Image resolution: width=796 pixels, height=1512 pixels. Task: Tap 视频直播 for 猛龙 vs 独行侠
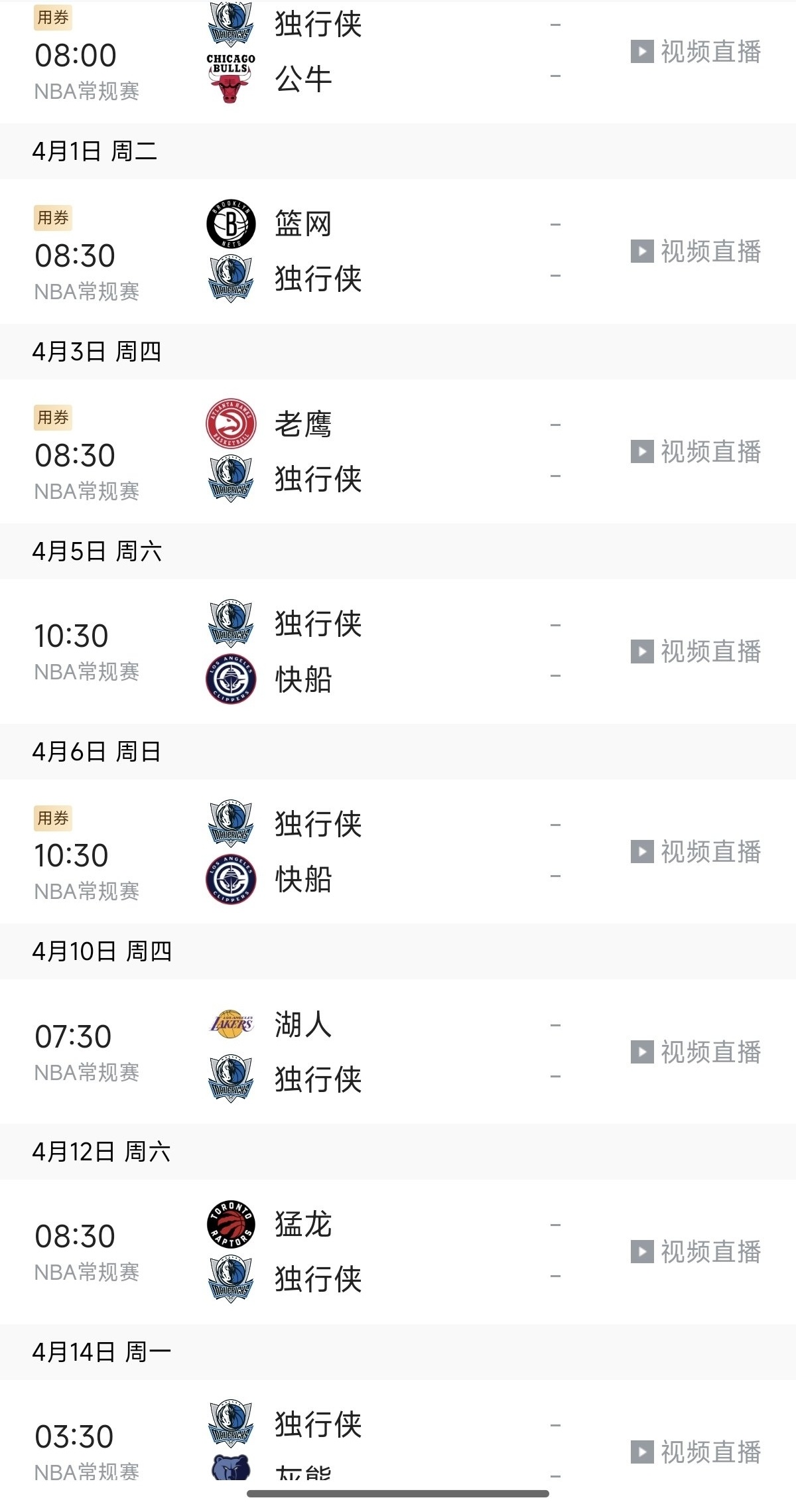coord(696,1252)
